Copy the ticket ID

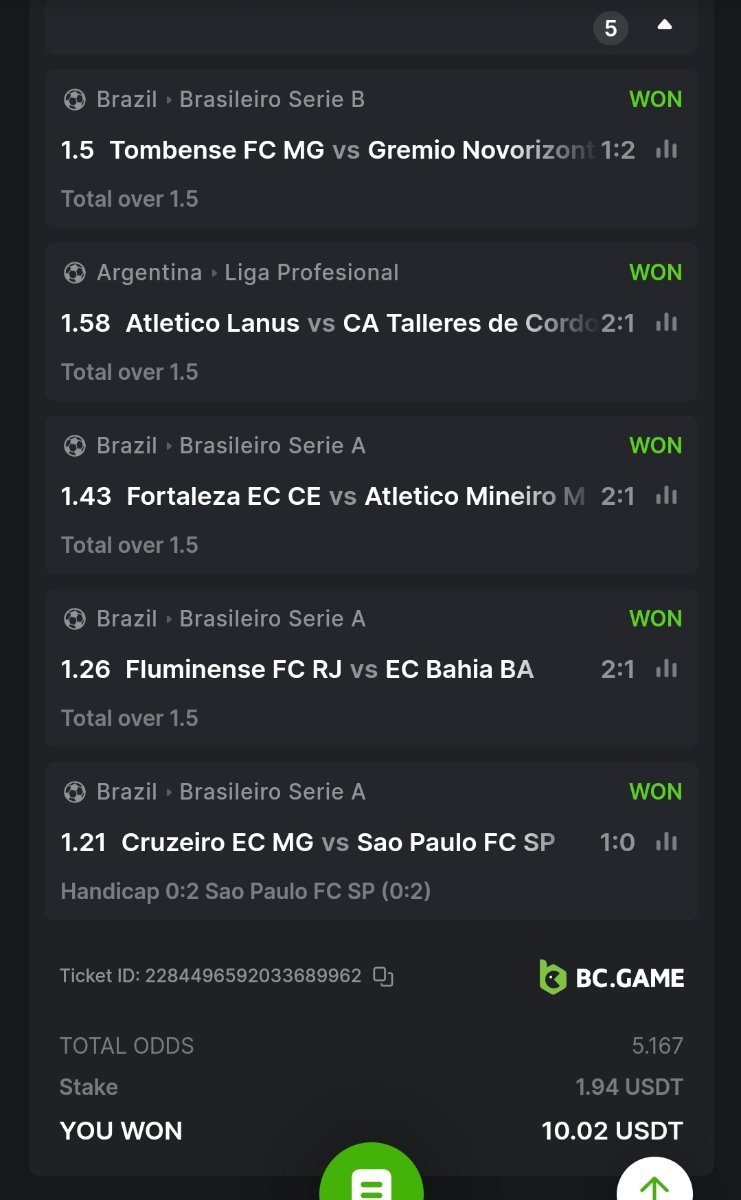click(x=383, y=976)
